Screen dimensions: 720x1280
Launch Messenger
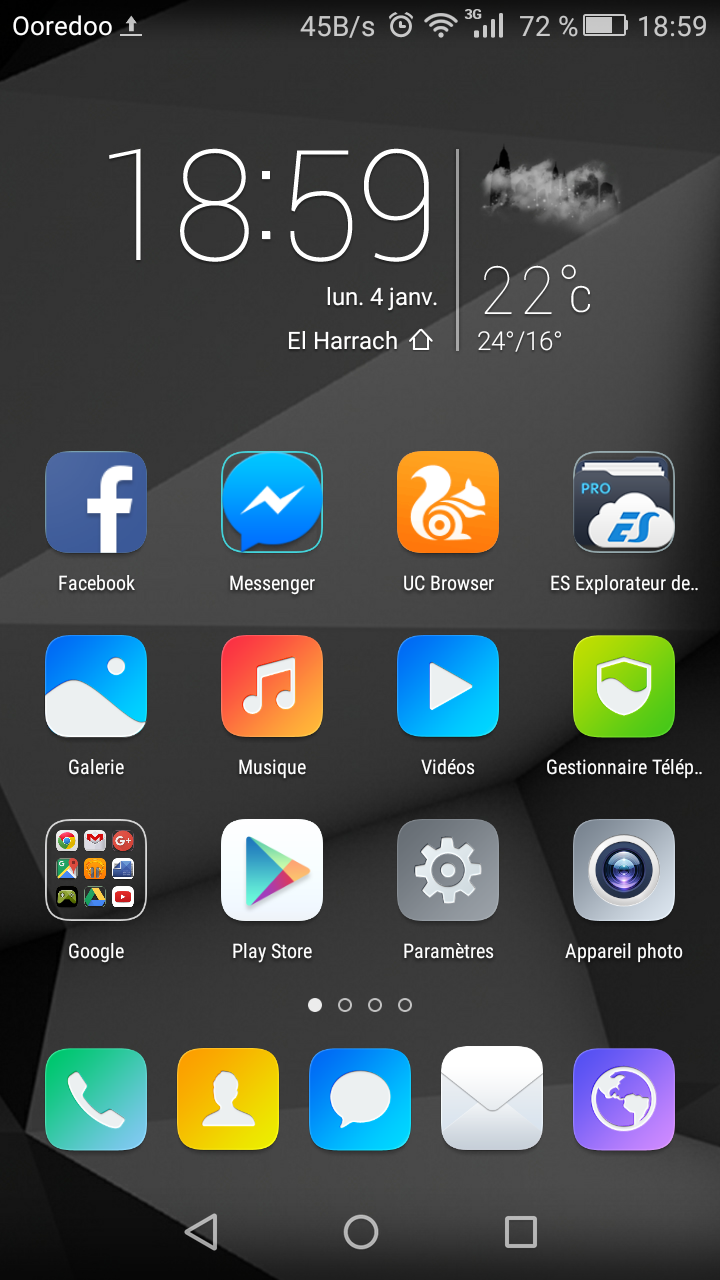[x=272, y=502]
